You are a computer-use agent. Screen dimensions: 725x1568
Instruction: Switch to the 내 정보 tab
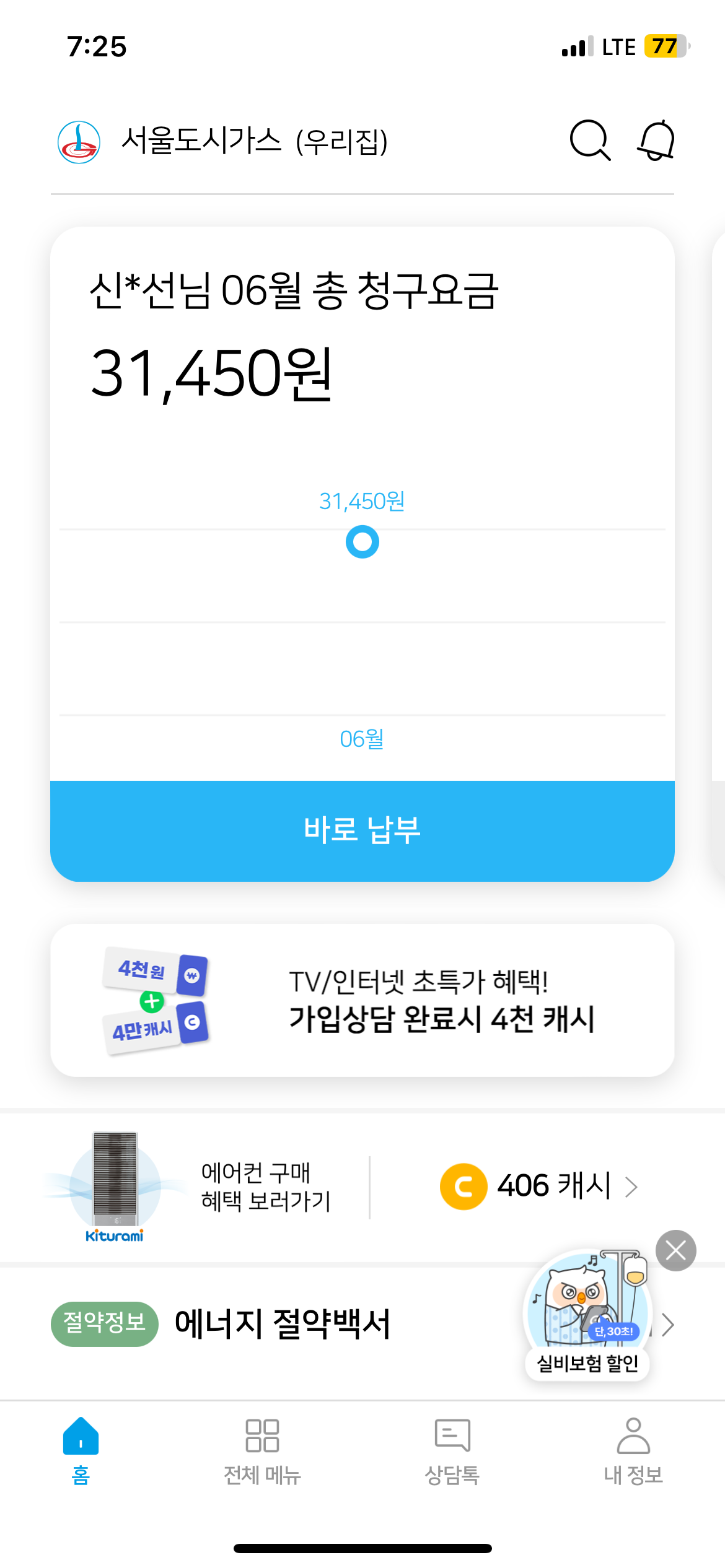pyautogui.click(x=633, y=1450)
